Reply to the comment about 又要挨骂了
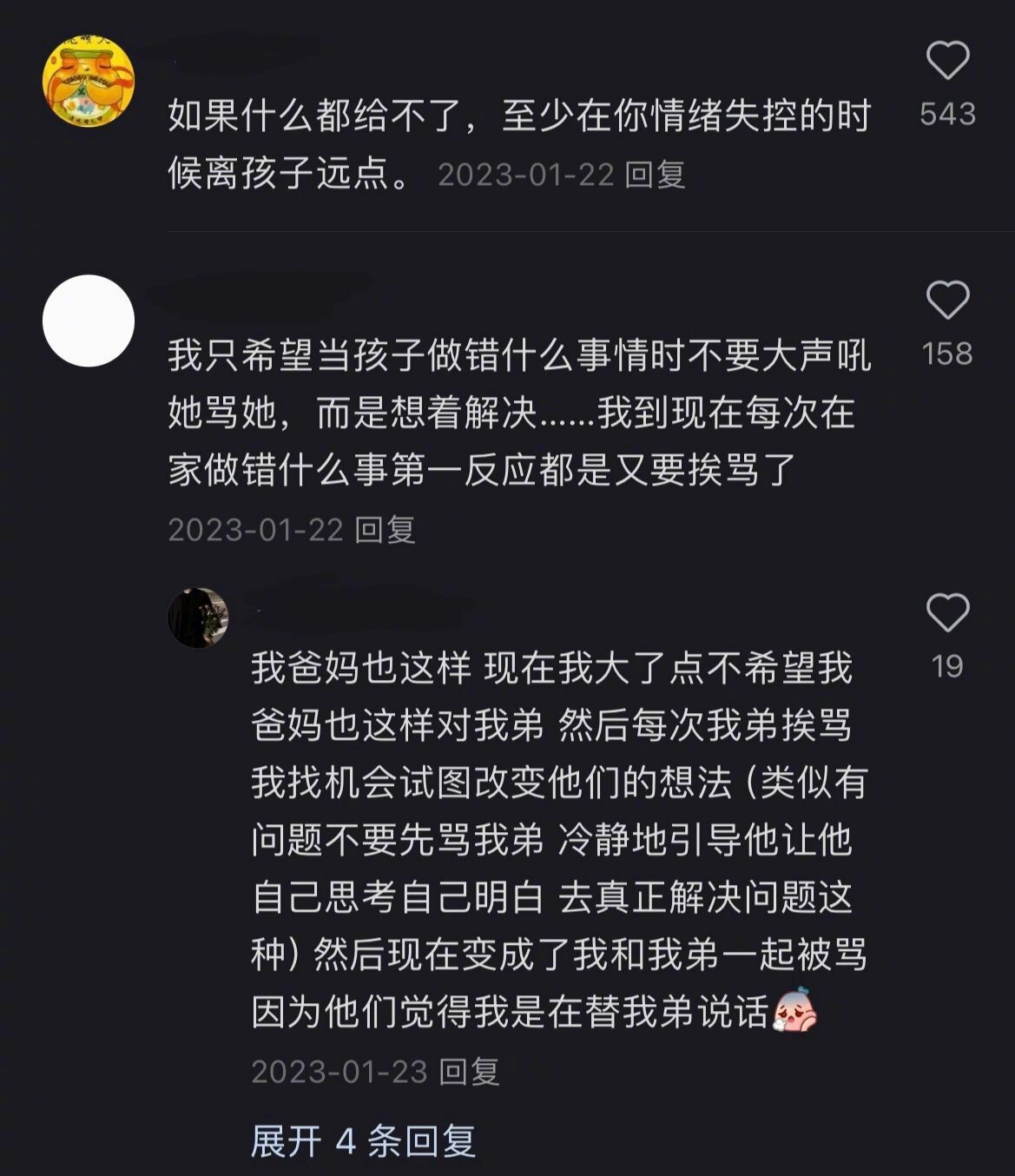 click(x=386, y=530)
